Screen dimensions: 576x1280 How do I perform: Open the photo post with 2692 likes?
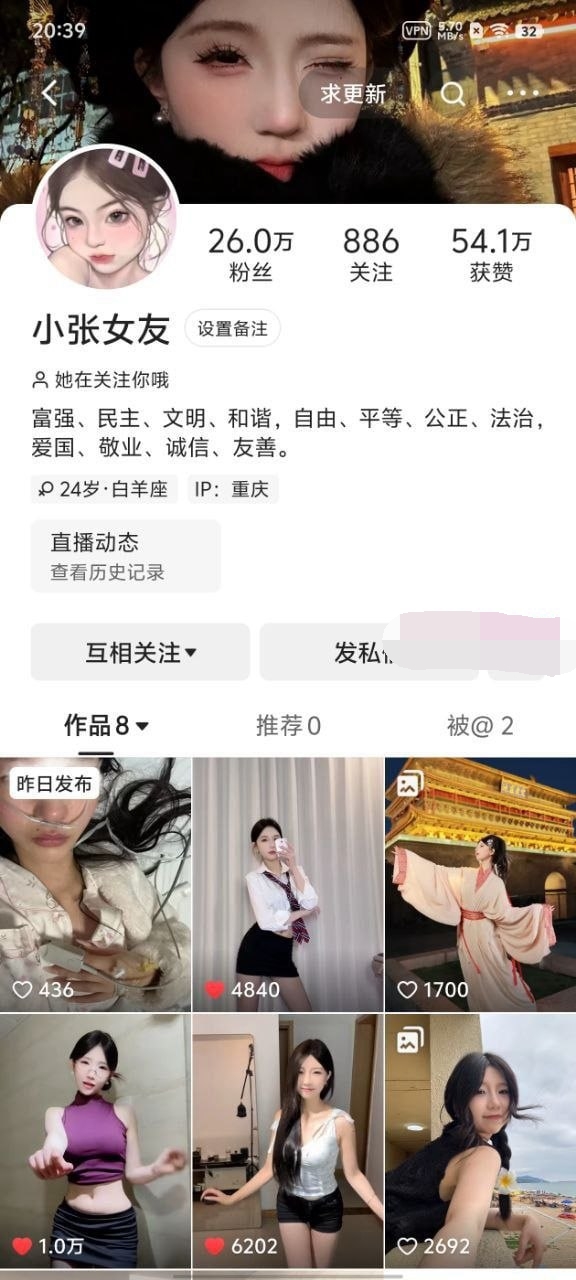click(x=481, y=1141)
